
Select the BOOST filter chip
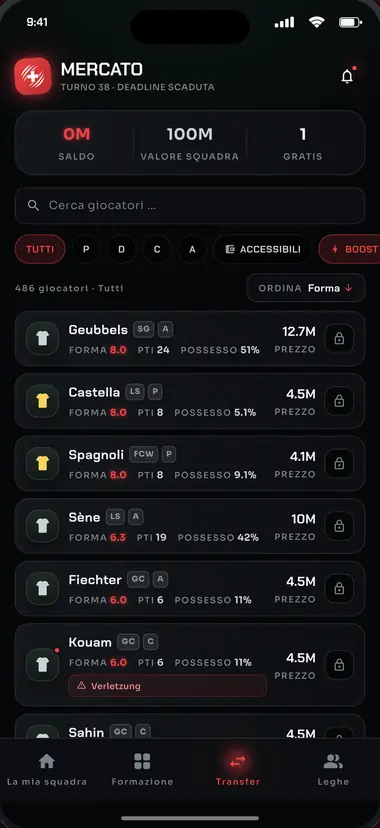349,249
